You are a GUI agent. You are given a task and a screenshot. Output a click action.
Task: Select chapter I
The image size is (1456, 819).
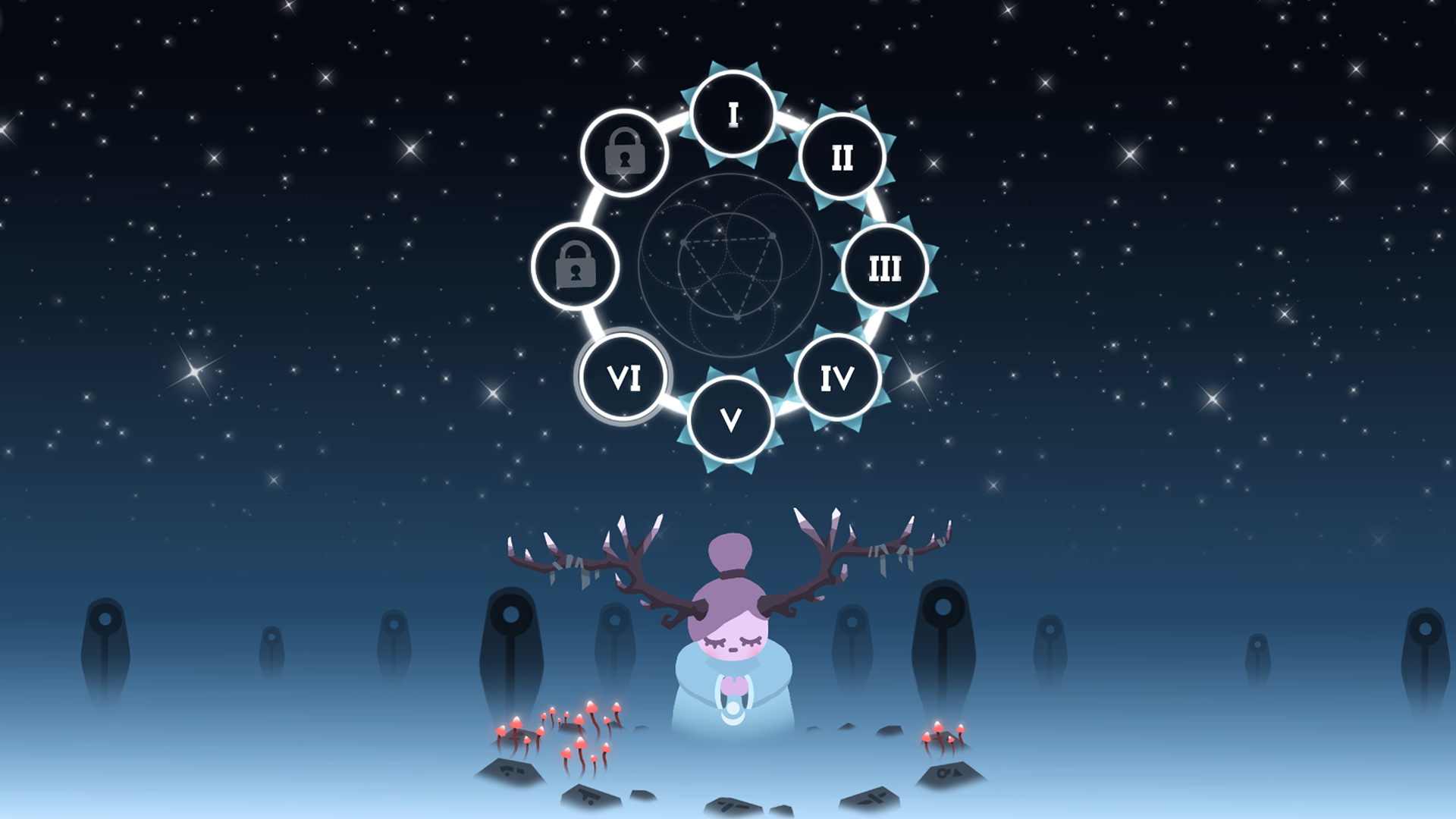click(x=733, y=115)
